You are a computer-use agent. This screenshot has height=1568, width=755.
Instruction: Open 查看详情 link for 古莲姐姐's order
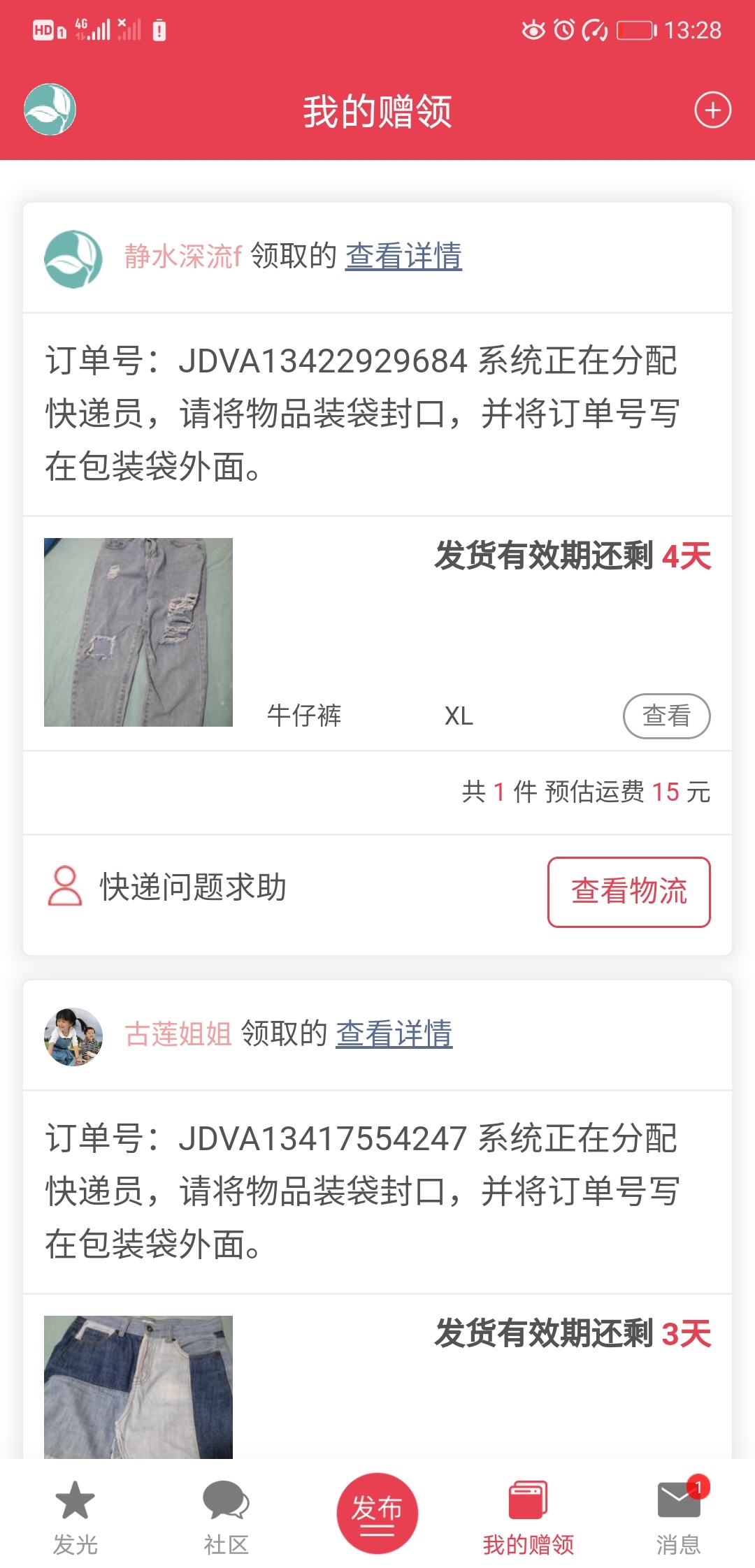[394, 1033]
